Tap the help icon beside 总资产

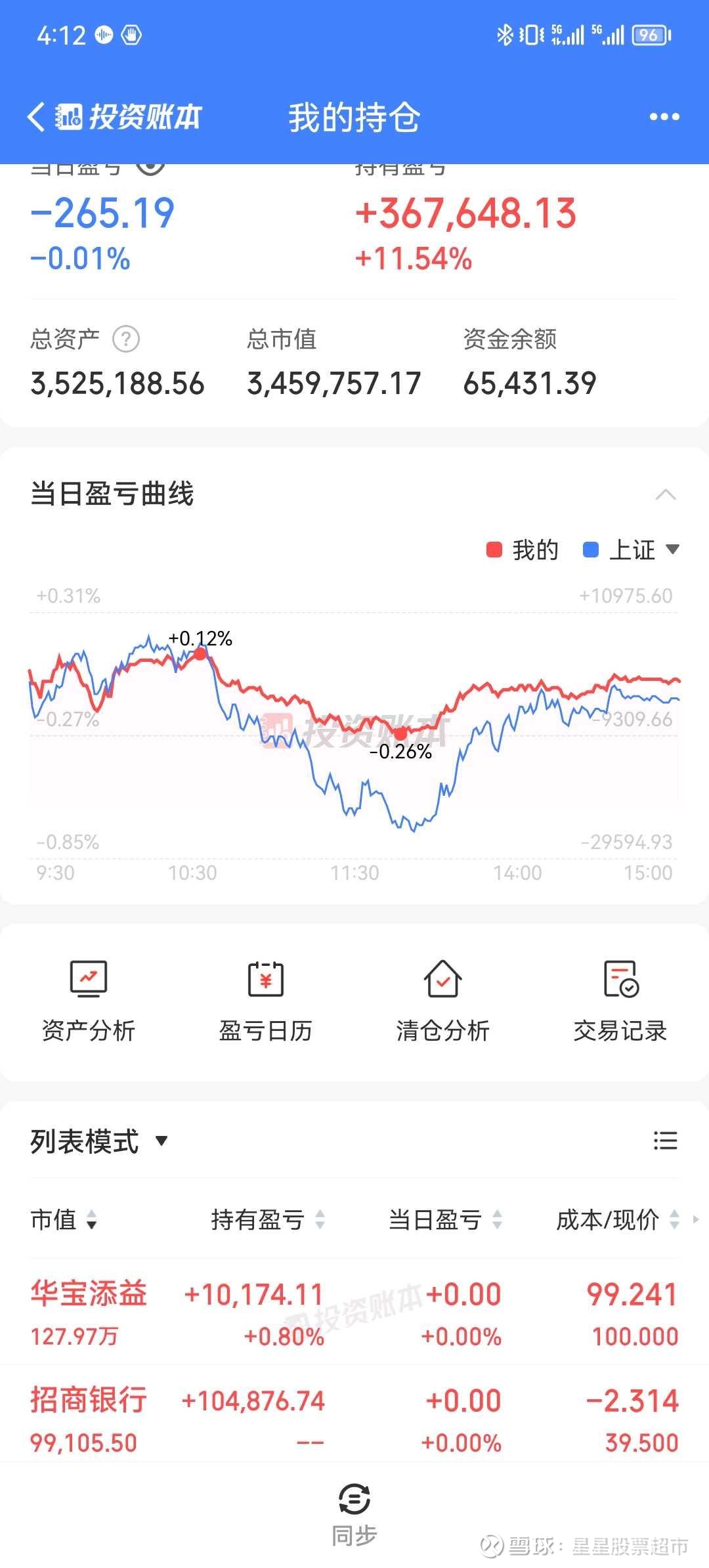[126, 339]
